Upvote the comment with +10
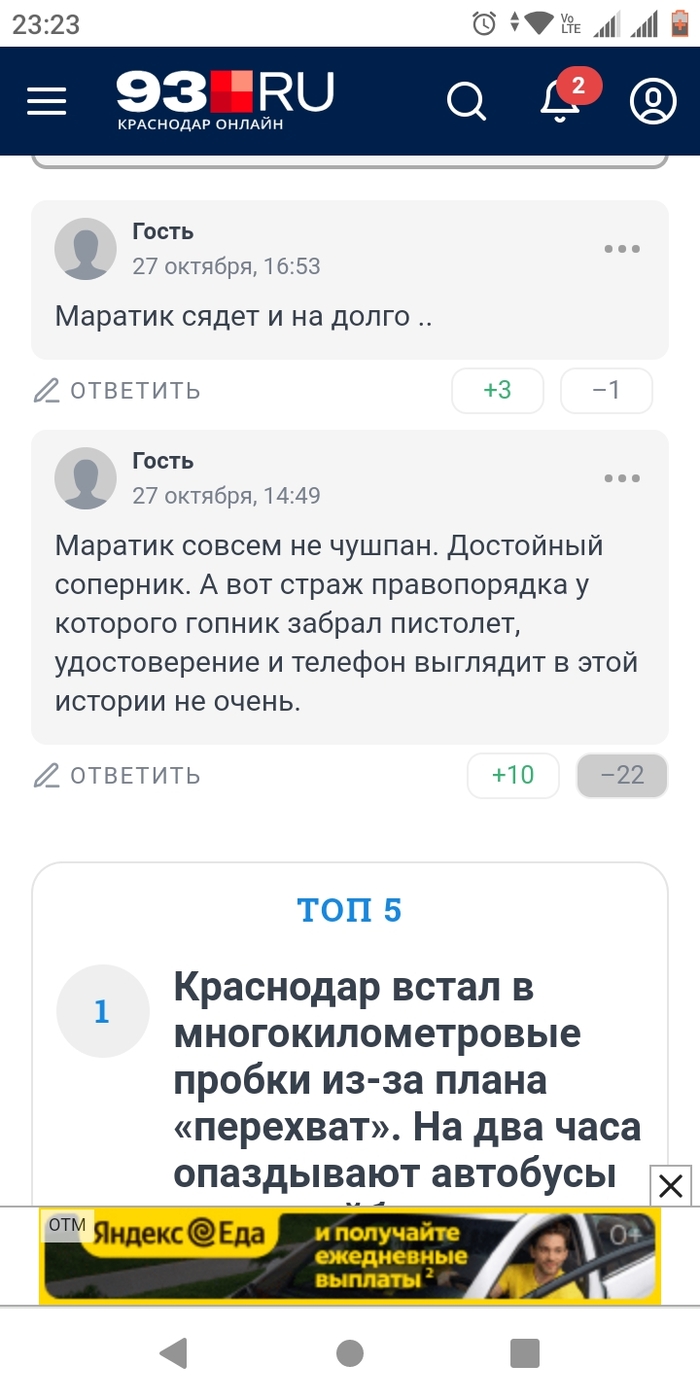The width and height of the screenshot is (700, 1400). 513,775
